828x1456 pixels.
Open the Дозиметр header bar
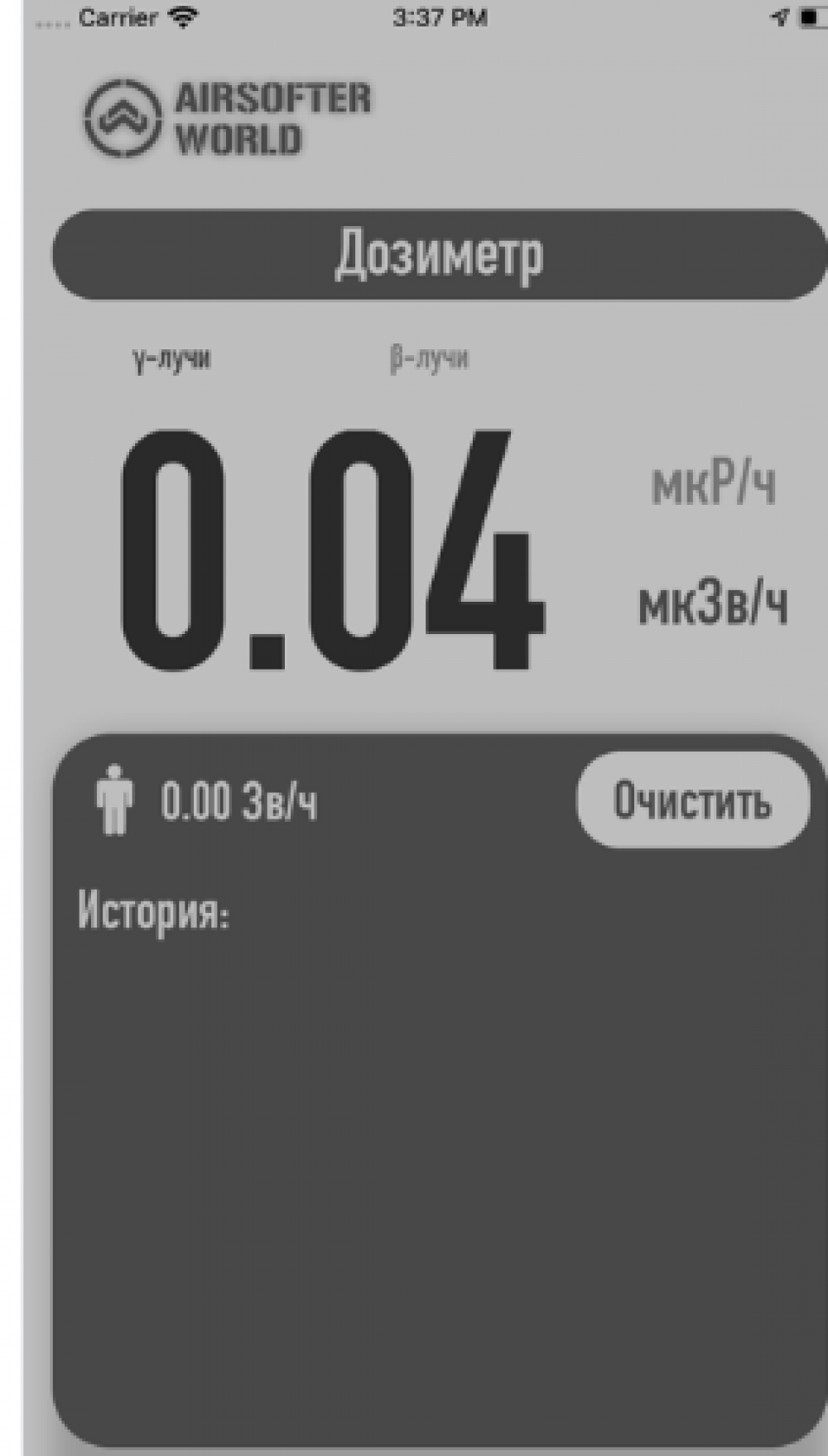coord(439,254)
